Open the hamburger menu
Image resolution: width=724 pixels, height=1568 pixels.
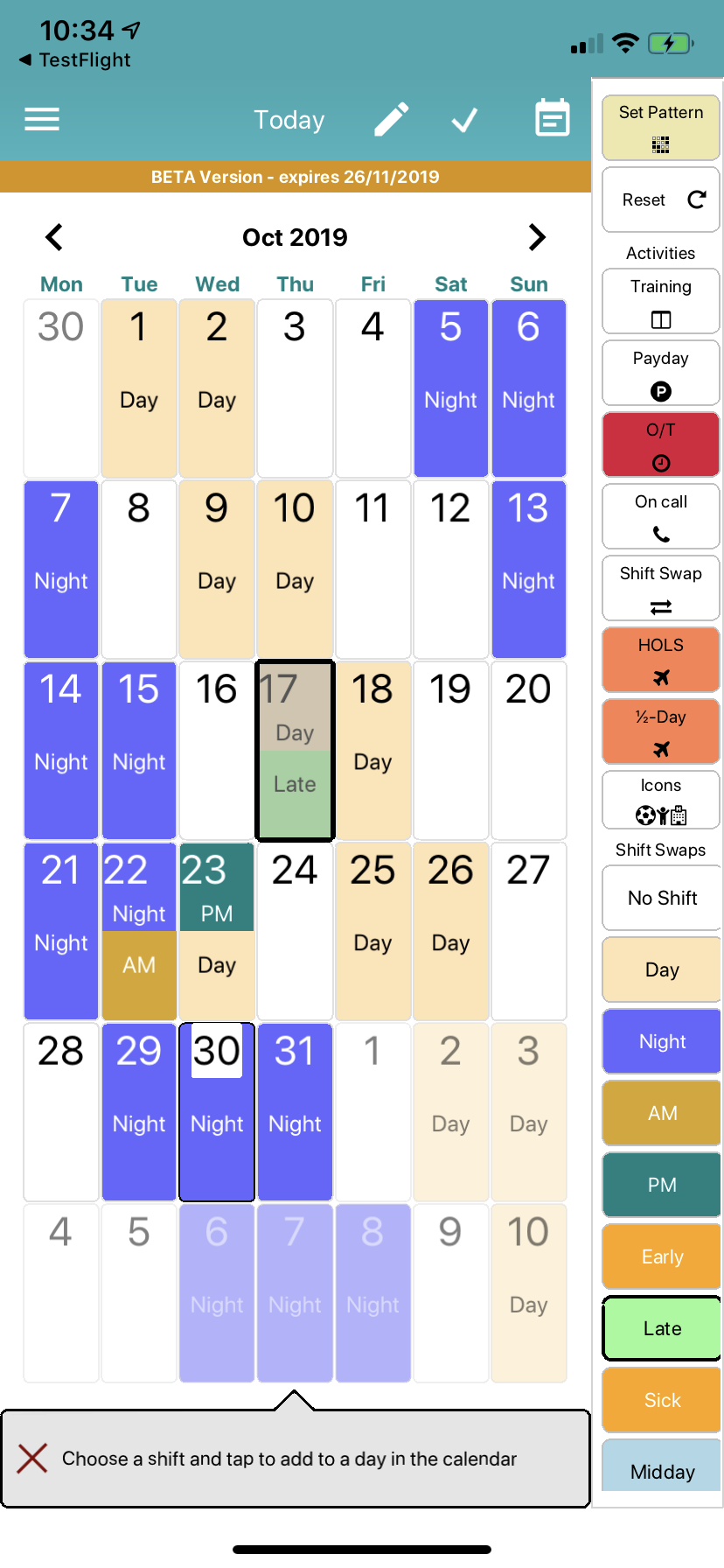tap(42, 119)
